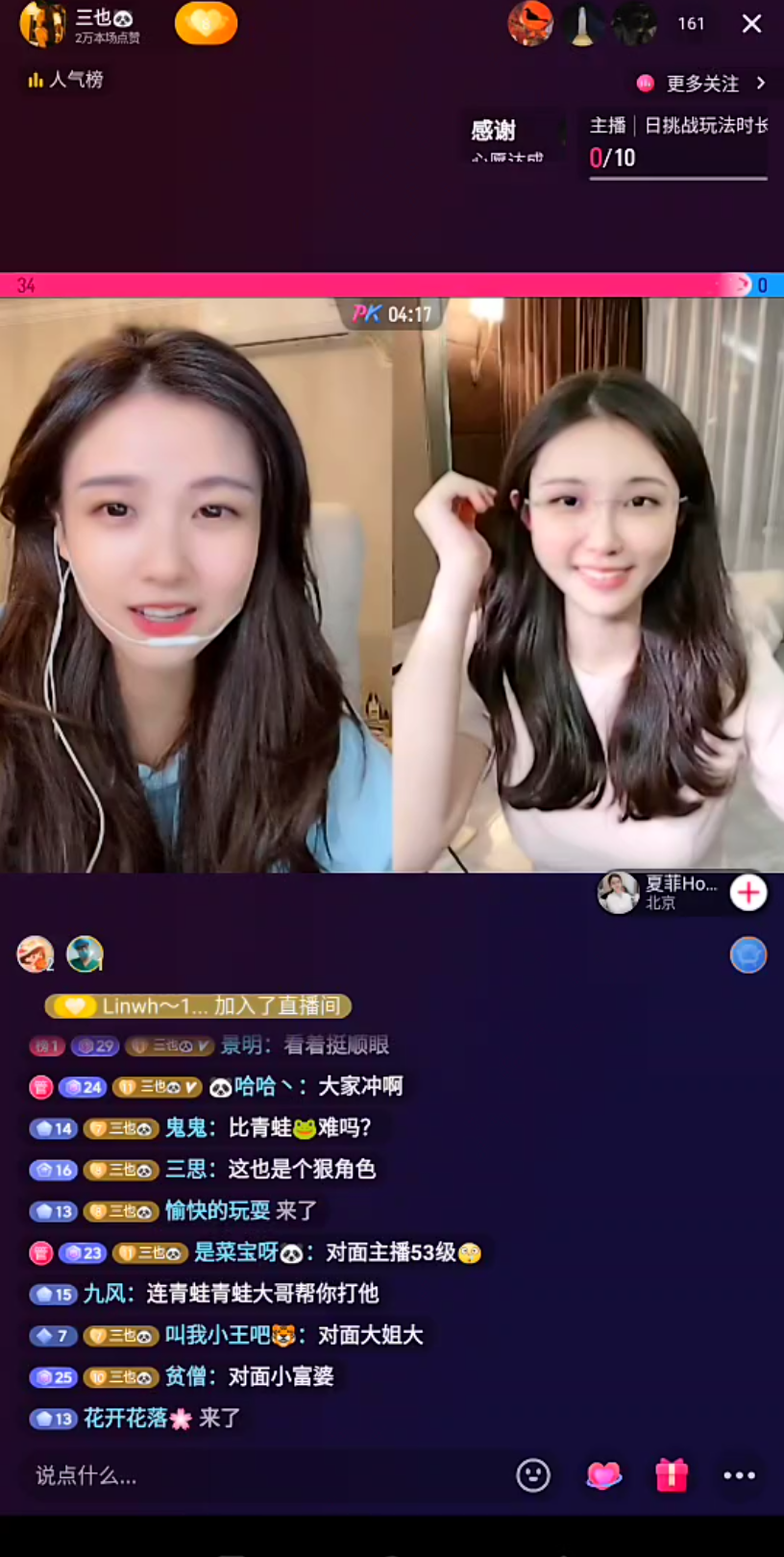Open the gift box panel
The height and width of the screenshot is (1557, 784).
pyautogui.click(x=672, y=1475)
